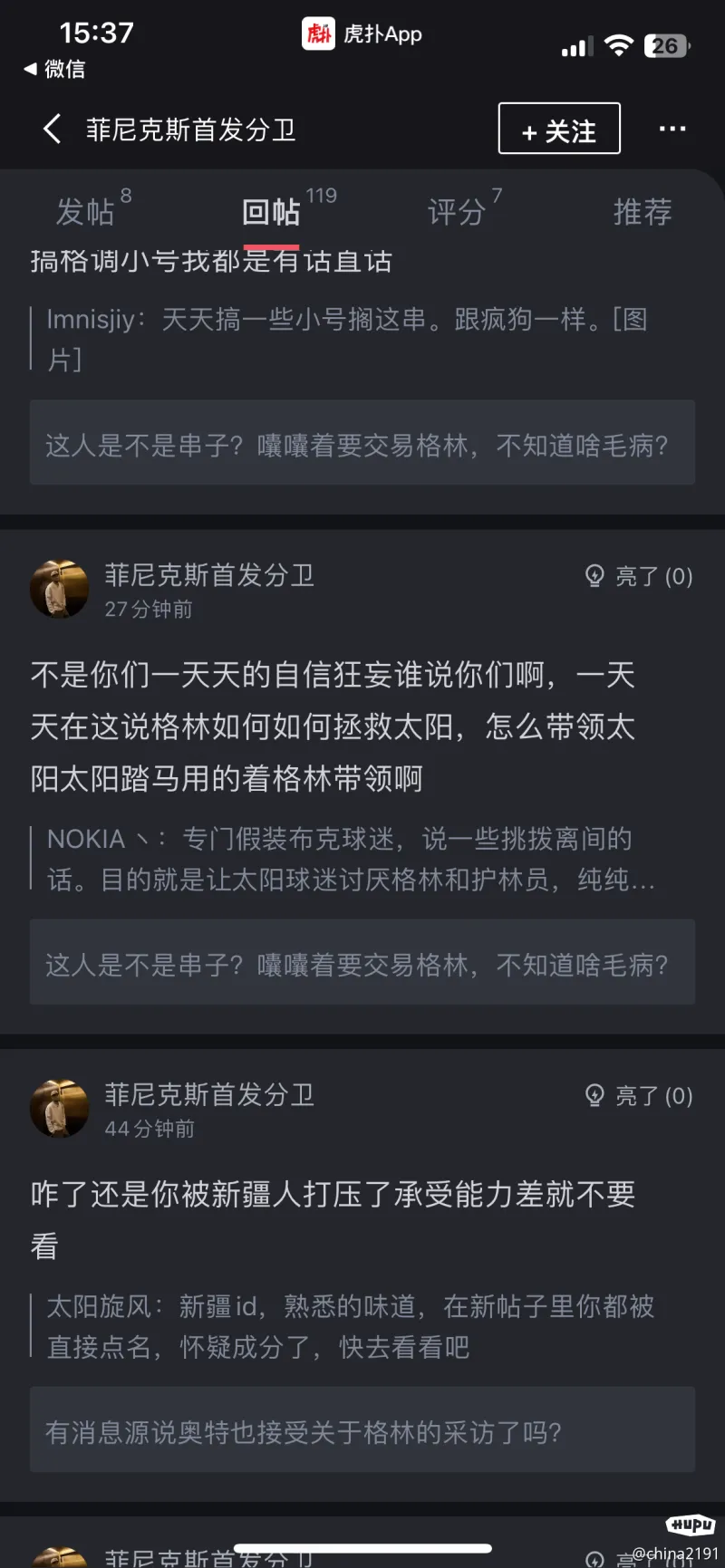Tap the lightbulb 亮了 icon on the 44分钟前 reply
The image size is (725, 1568).
[594, 1095]
